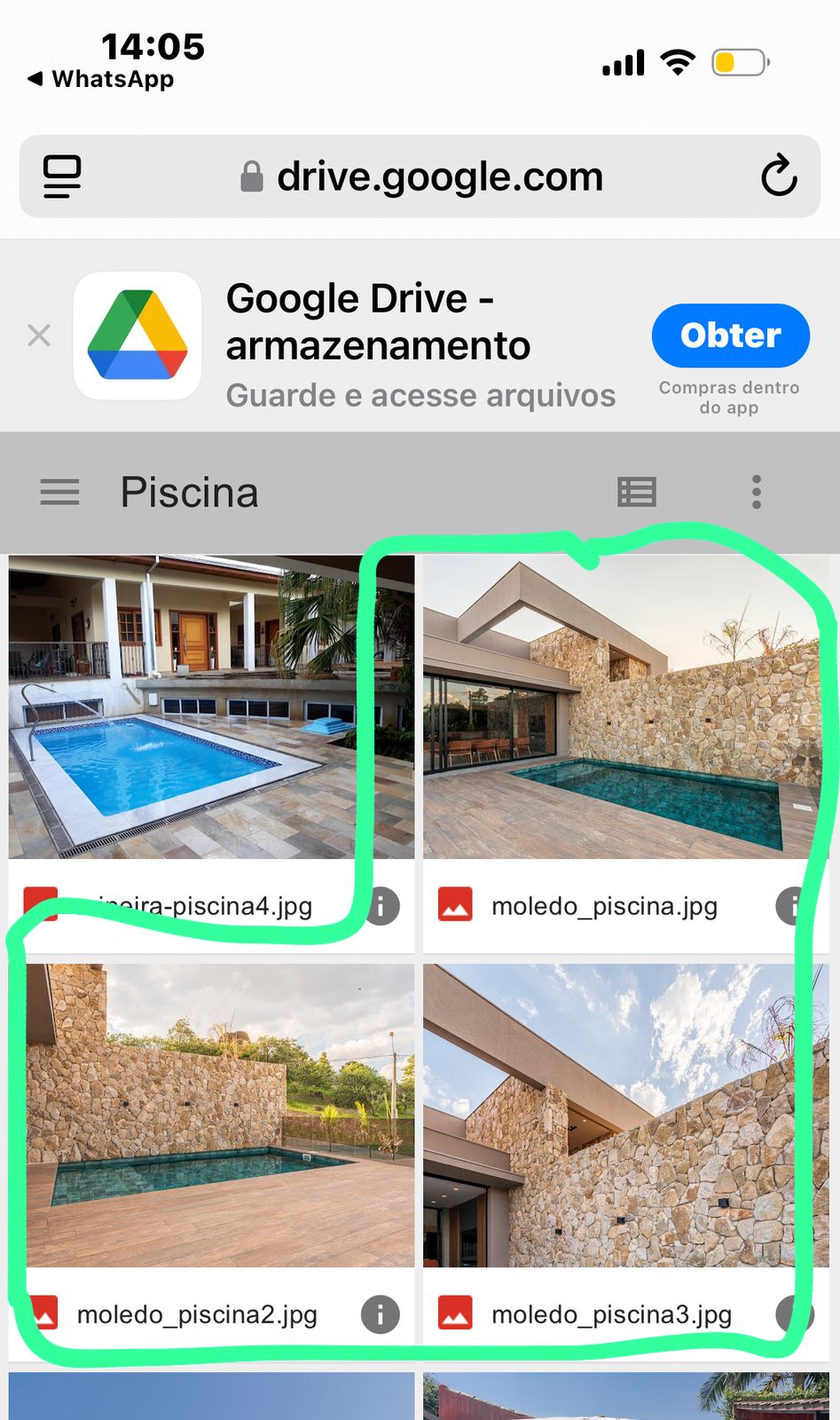Return to WhatsApp via status bar link

[x=100, y=78]
